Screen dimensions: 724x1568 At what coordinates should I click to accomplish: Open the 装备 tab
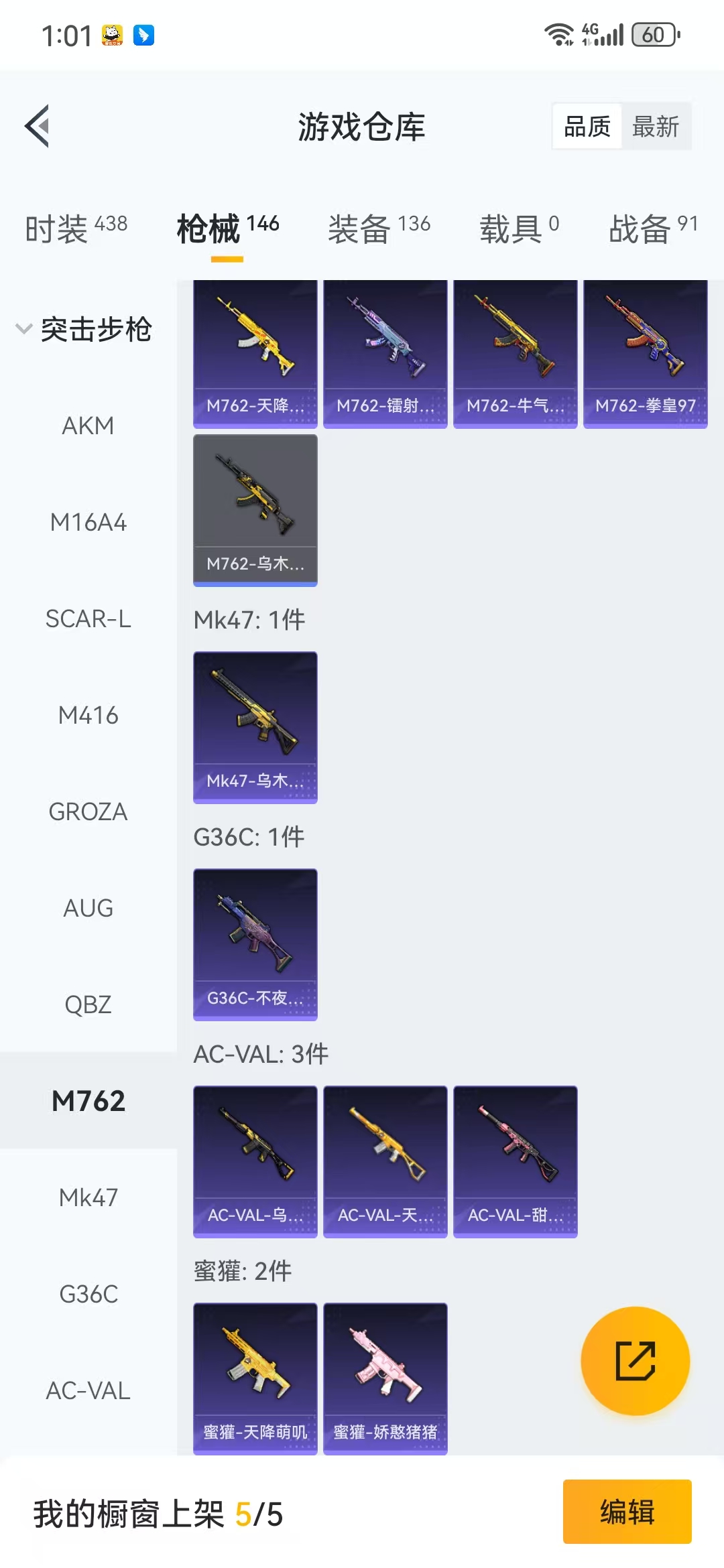379,229
